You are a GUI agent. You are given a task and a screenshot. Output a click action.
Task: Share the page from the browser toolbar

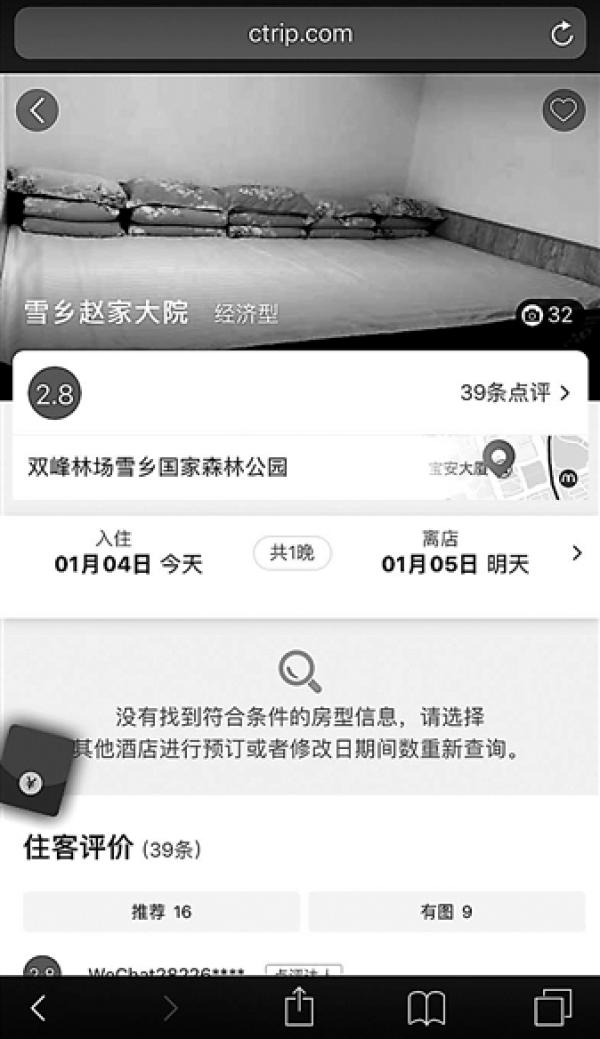[299, 1007]
